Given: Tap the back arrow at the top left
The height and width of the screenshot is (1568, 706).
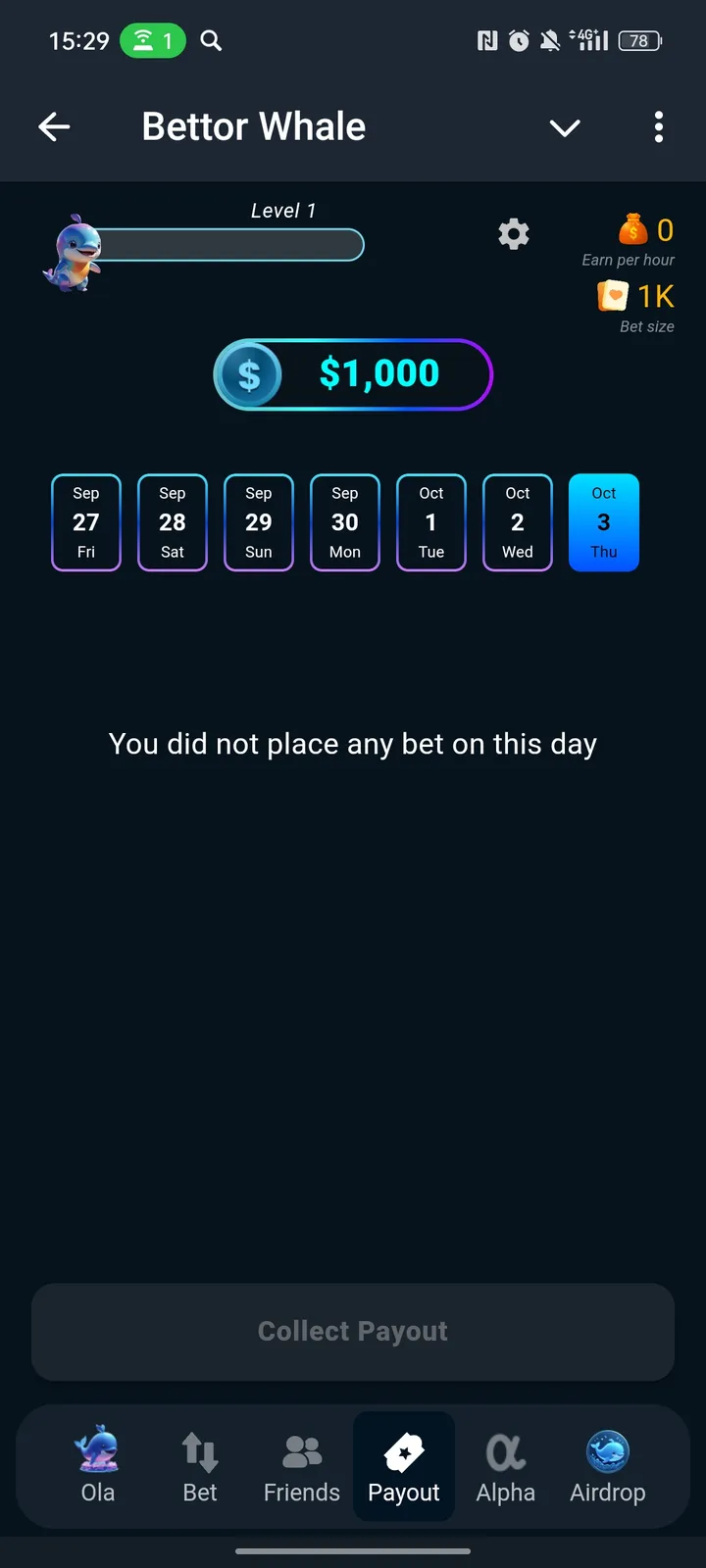Looking at the screenshot, I should (x=54, y=126).
